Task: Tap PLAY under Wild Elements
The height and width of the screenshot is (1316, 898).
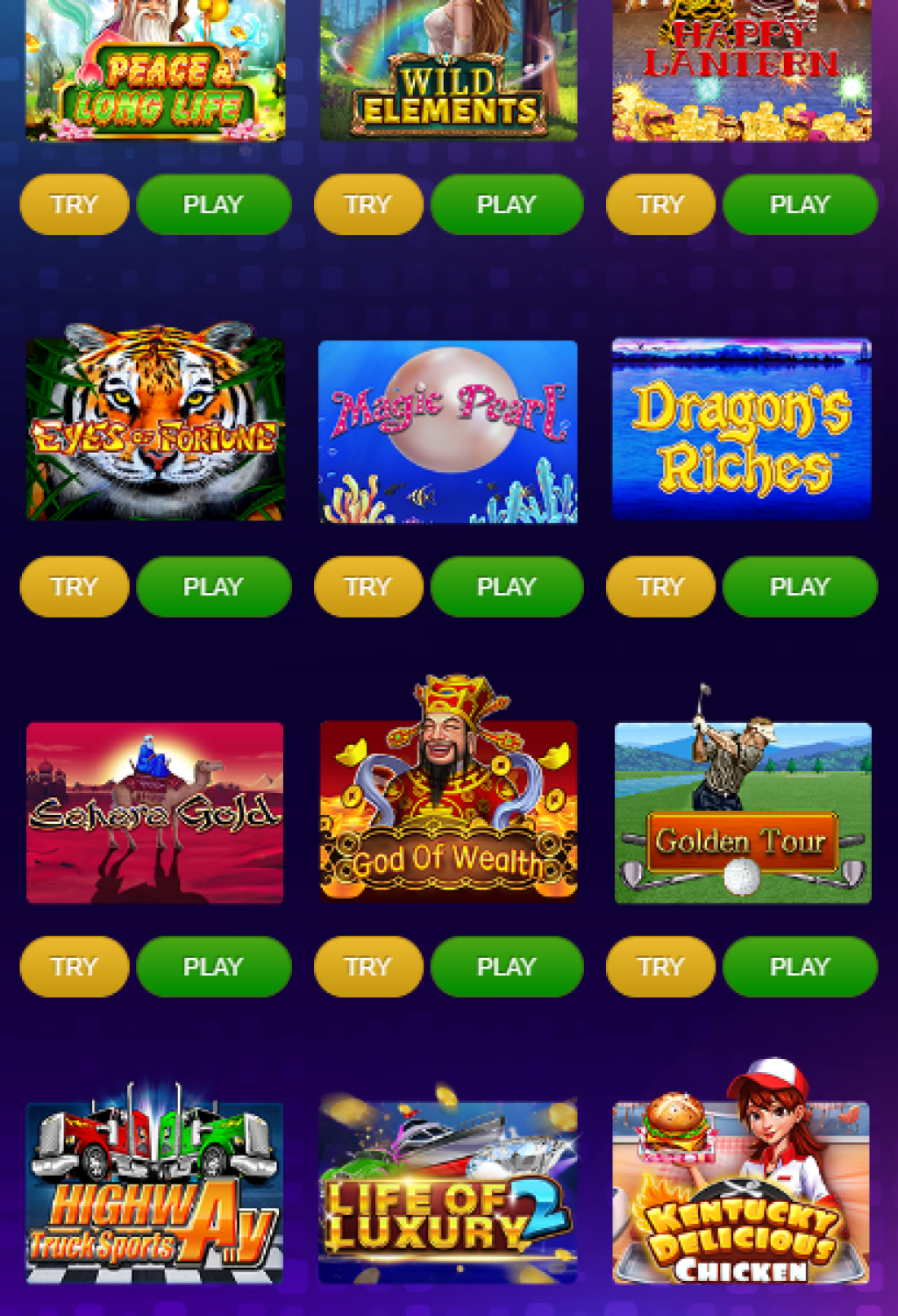Action: pyautogui.click(x=506, y=204)
